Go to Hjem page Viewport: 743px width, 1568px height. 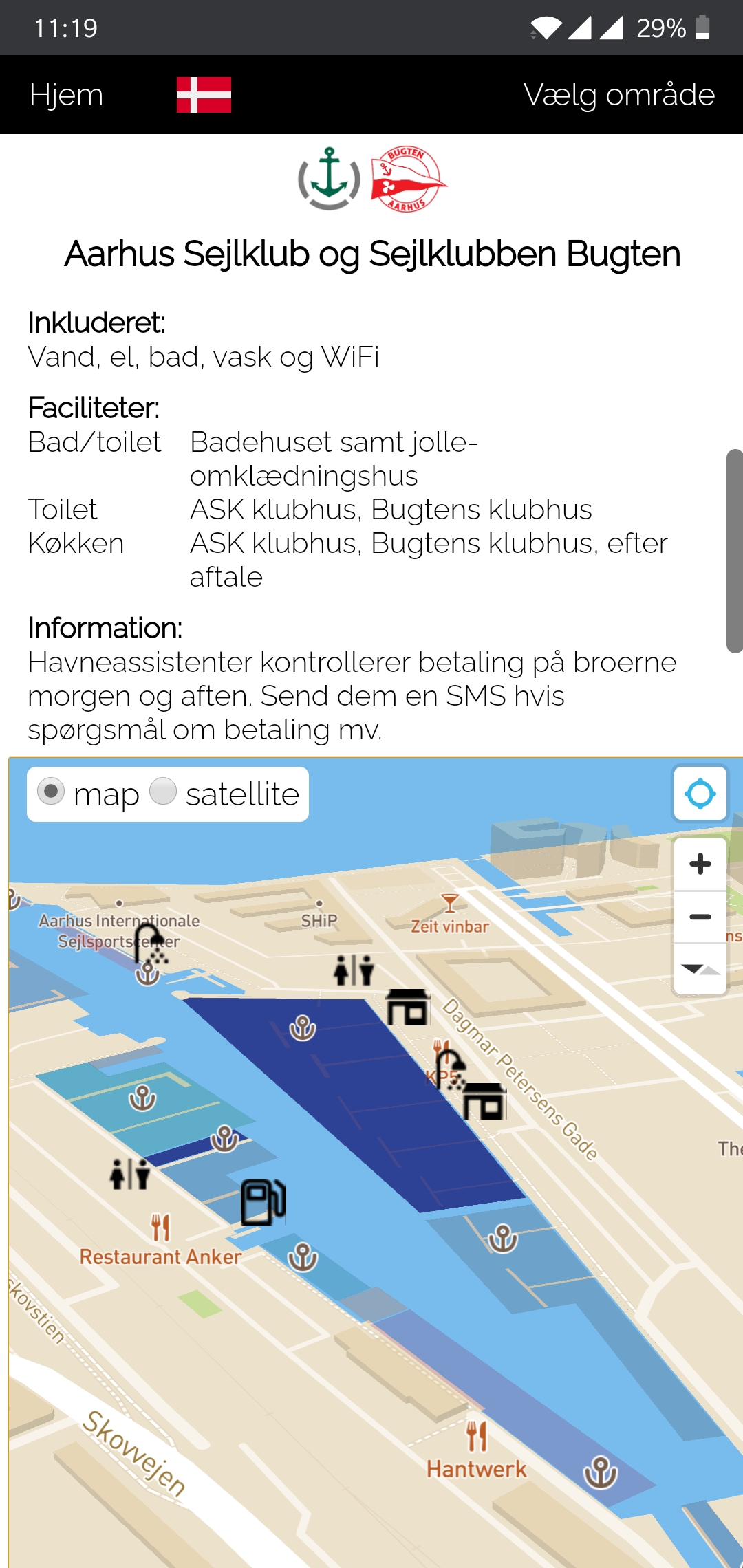[x=66, y=95]
